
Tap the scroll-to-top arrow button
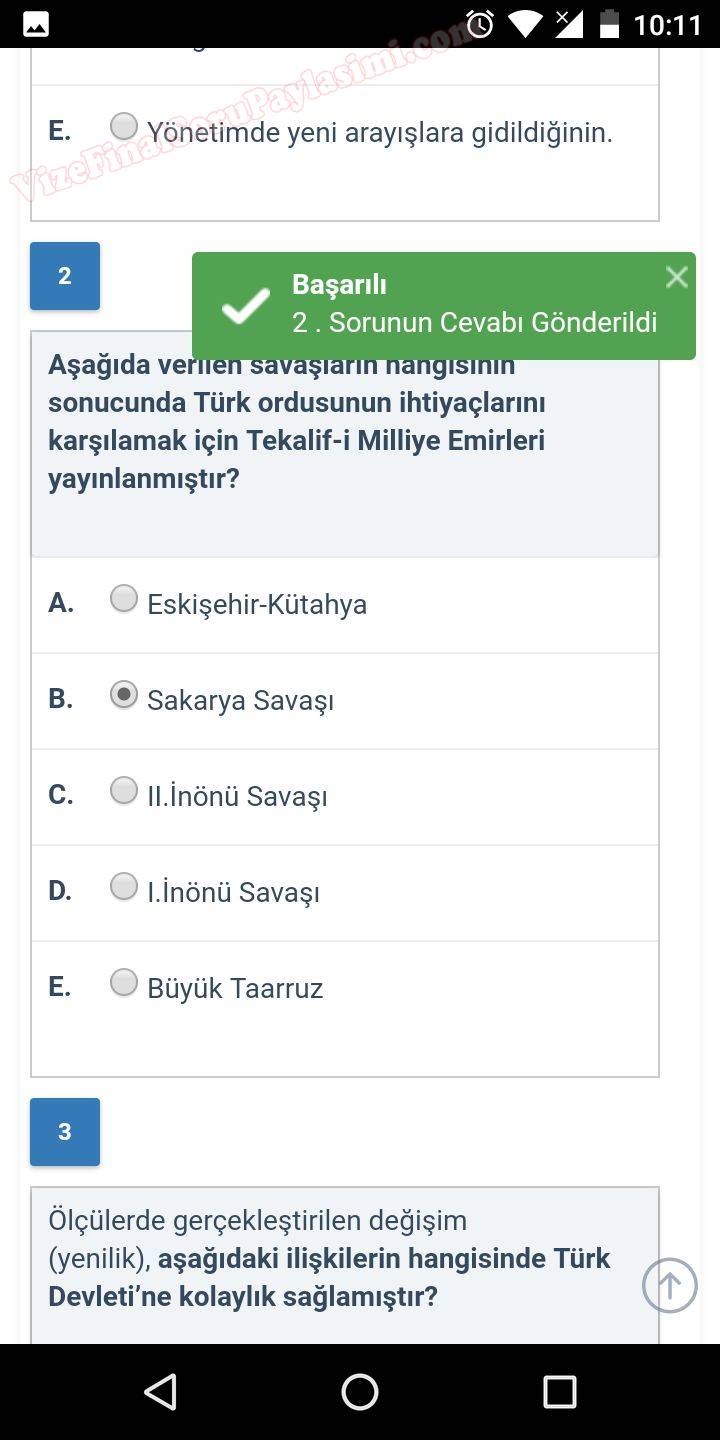coord(669,1285)
